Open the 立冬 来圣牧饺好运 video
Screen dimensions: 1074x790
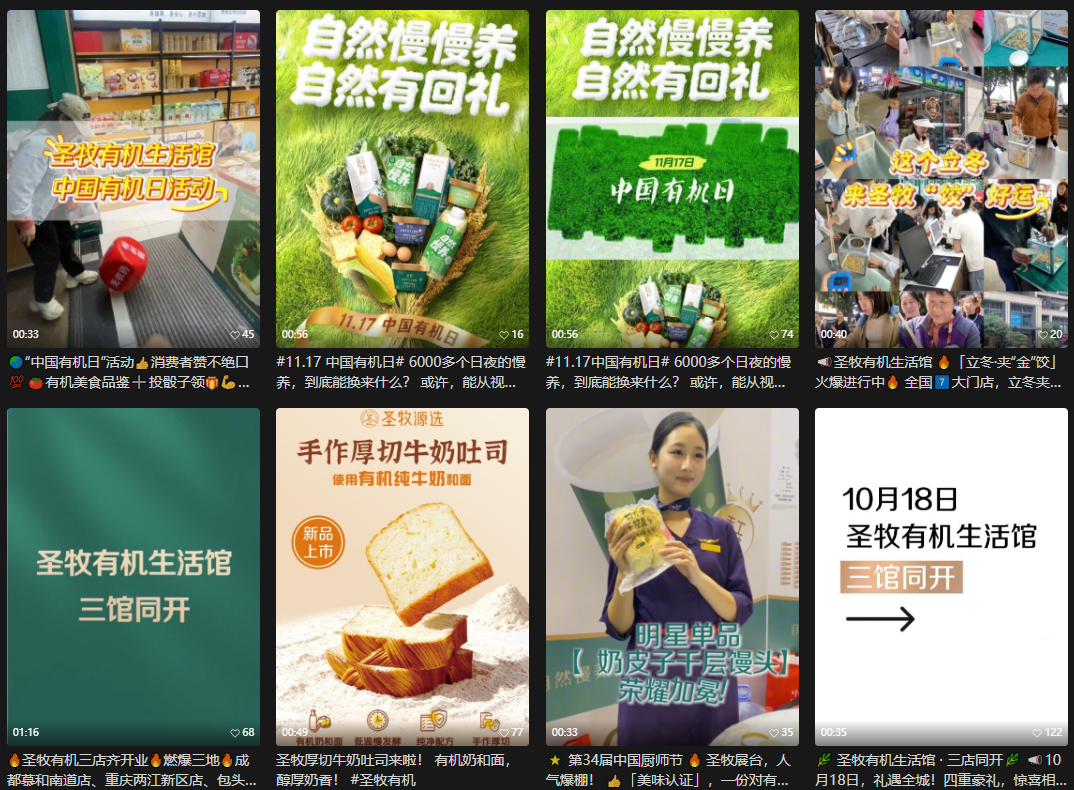click(x=941, y=180)
